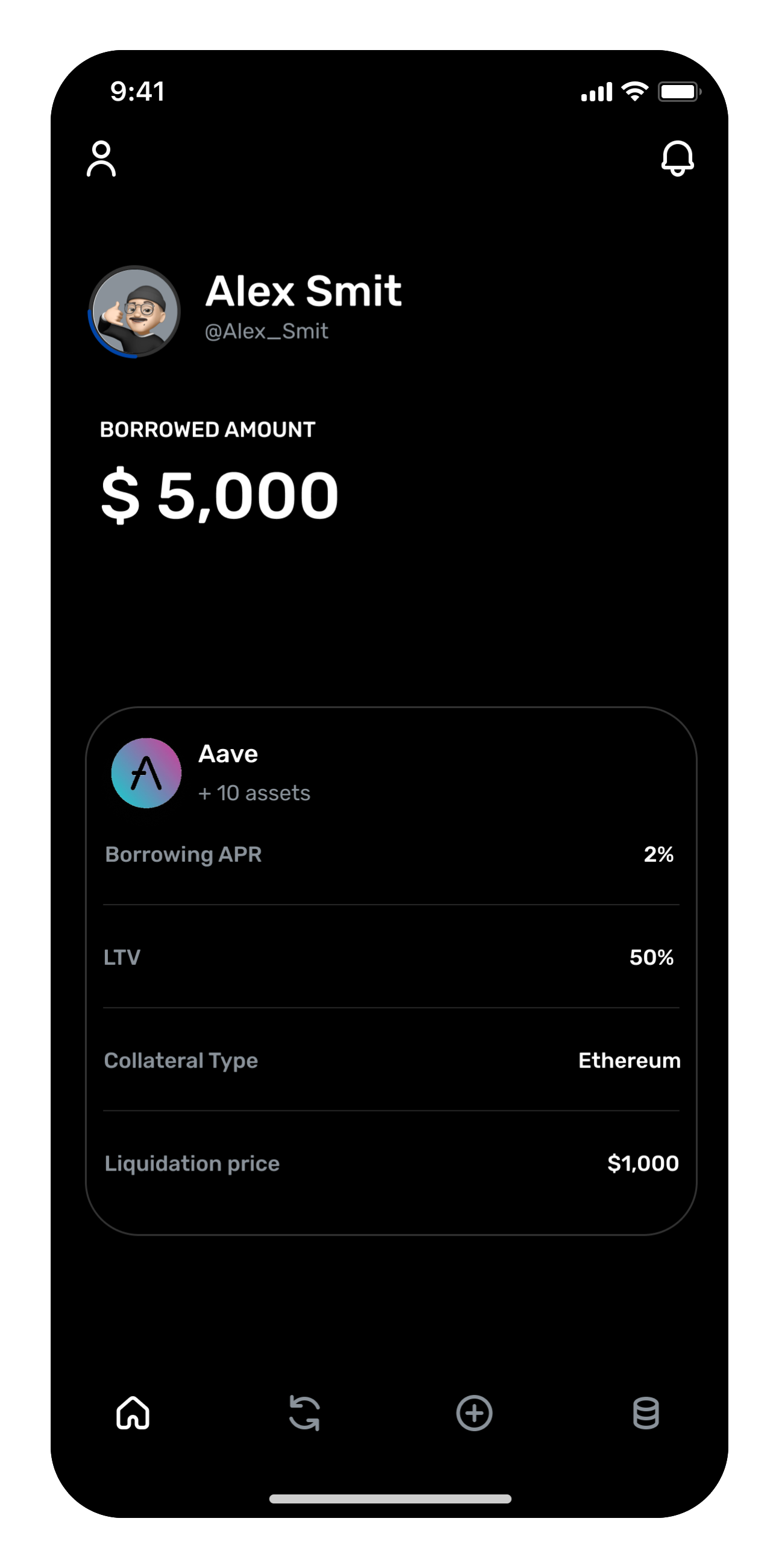Tap Alex Smit's avatar picture
The width and height of the screenshot is (779, 1568).
pyautogui.click(x=134, y=311)
